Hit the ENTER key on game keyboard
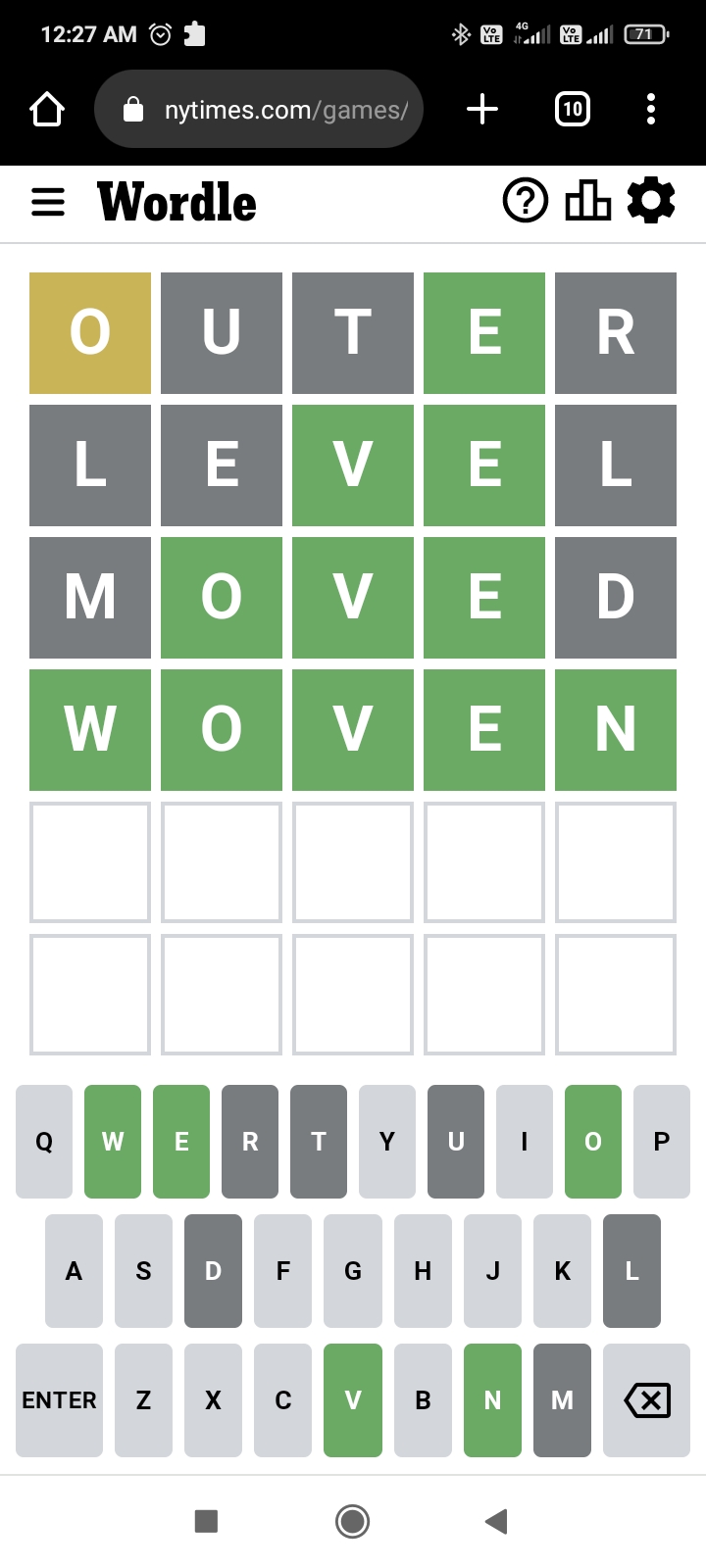Screen dimensions: 706x1568 59,1400
